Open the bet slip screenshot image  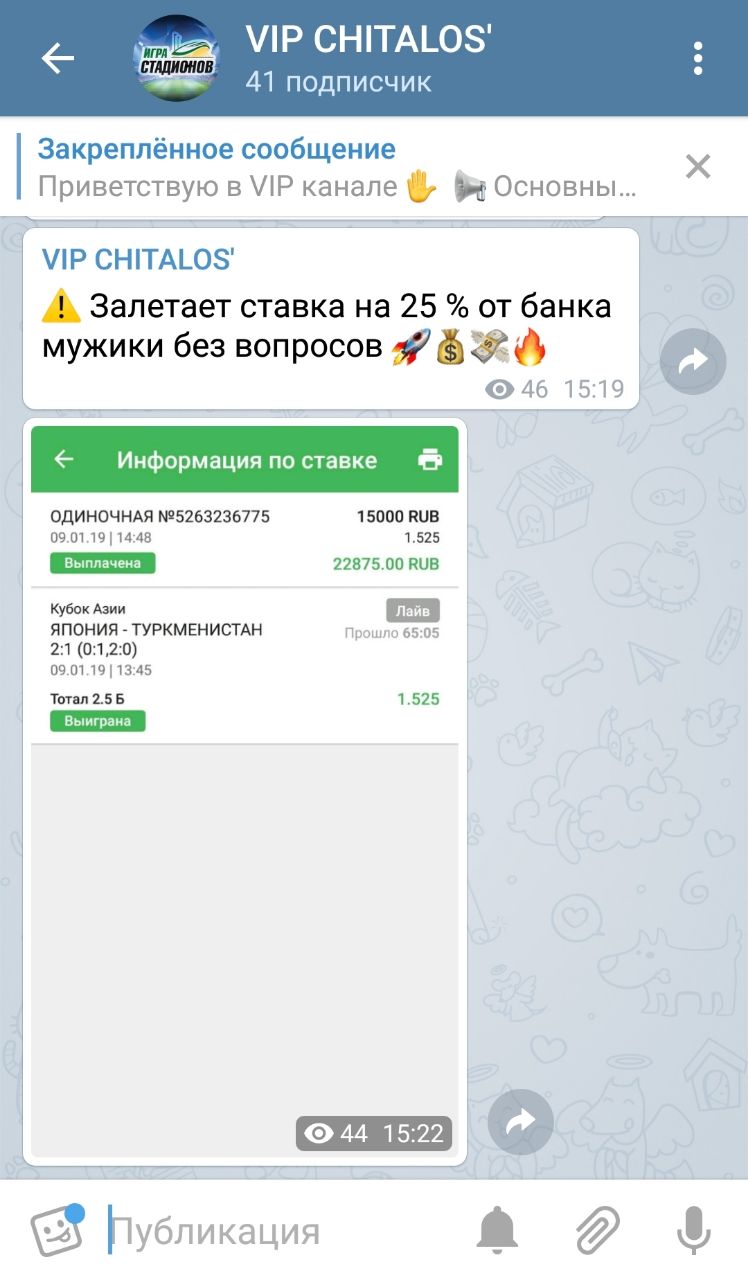(x=245, y=790)
